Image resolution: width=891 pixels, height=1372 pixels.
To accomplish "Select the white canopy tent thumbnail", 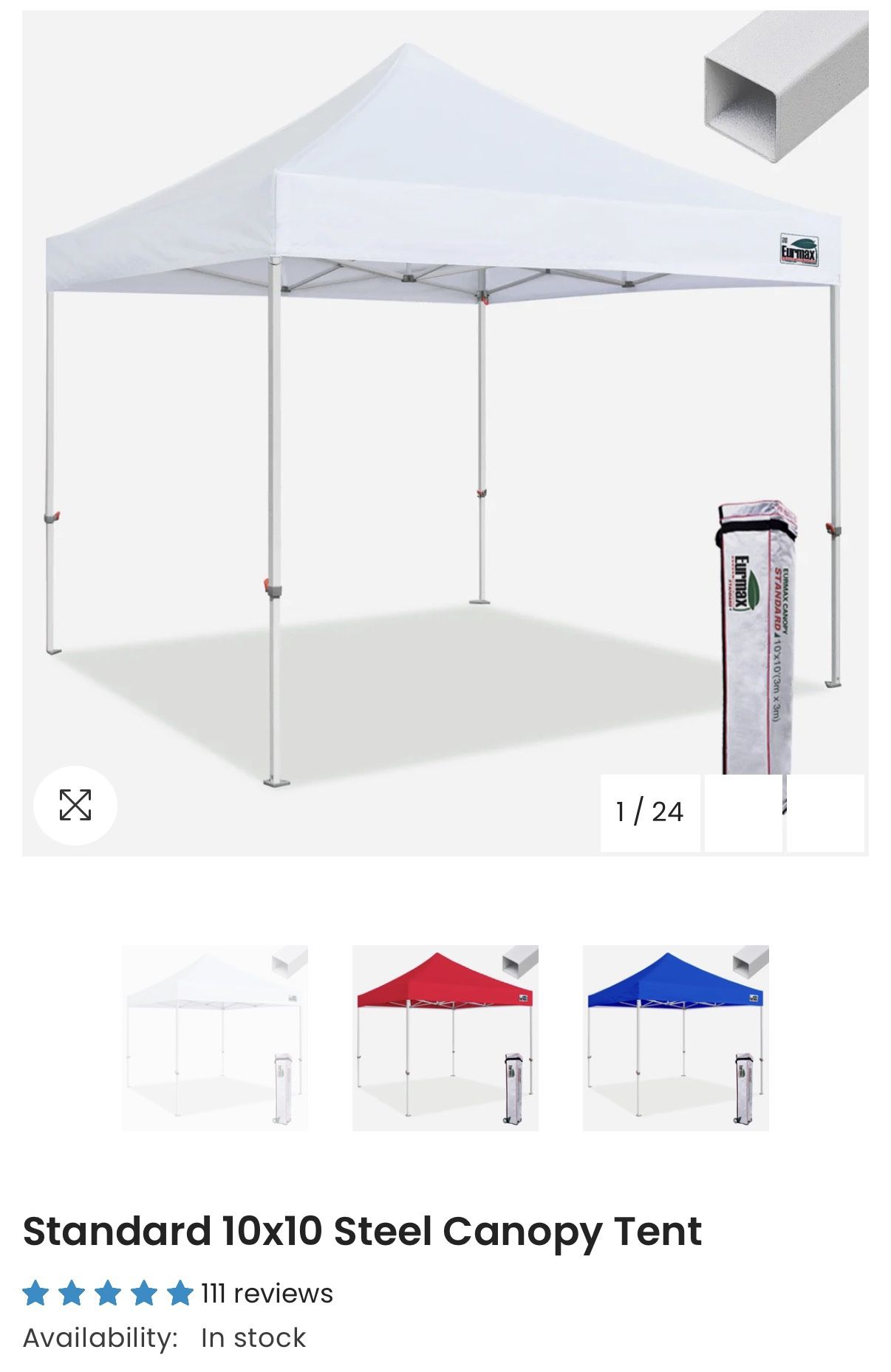I will 214,1037.
